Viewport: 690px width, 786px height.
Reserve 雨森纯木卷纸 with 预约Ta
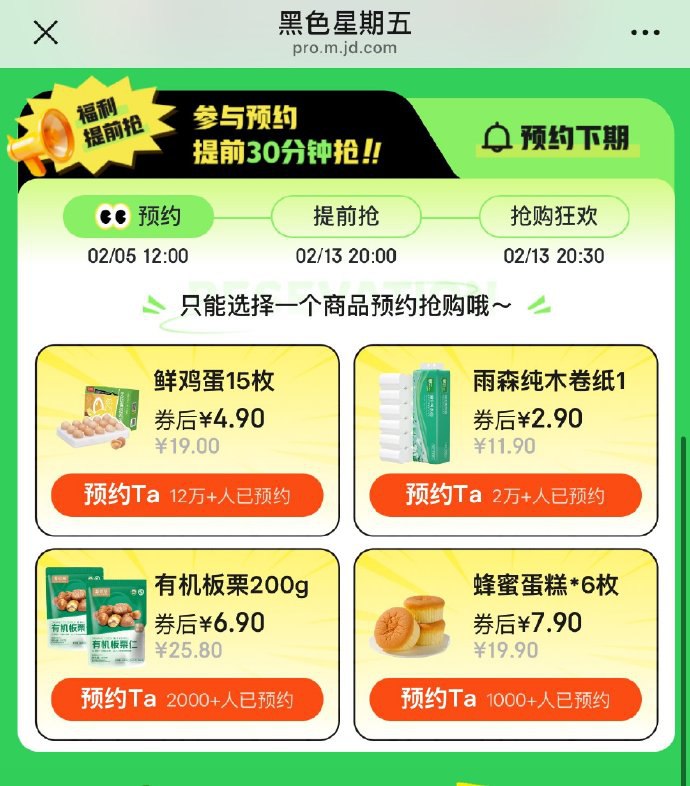[505, 496]
